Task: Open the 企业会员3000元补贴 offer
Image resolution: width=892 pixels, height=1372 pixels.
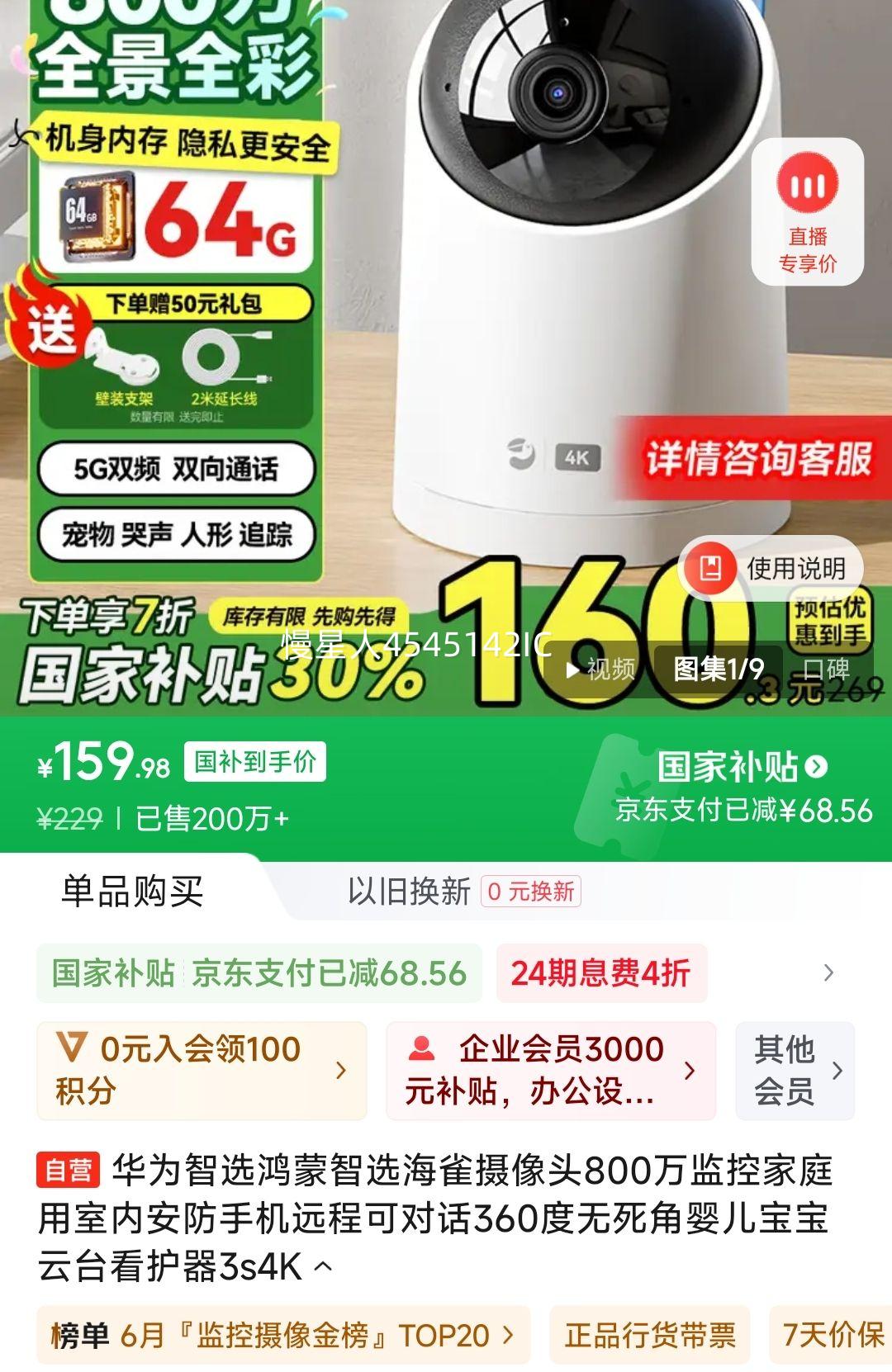Action: point(550,1071)
